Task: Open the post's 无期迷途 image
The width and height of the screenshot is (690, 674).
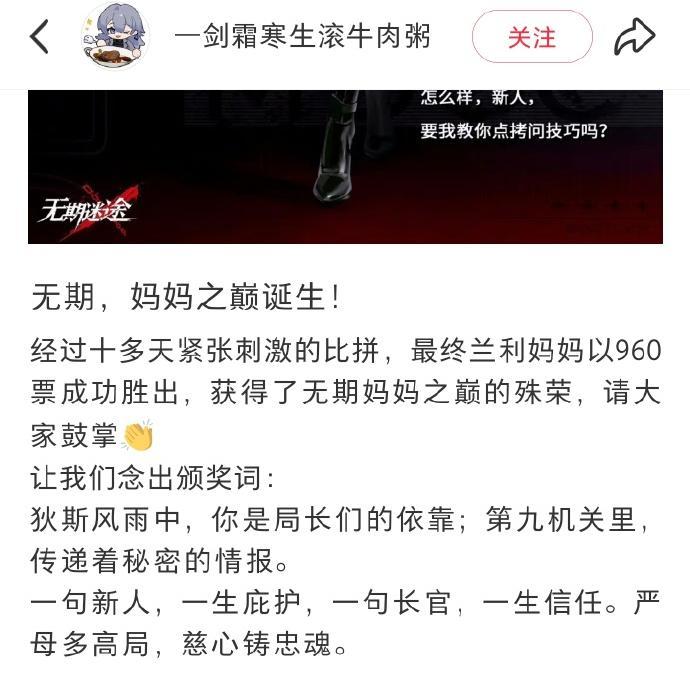Action: coord(345,165)
